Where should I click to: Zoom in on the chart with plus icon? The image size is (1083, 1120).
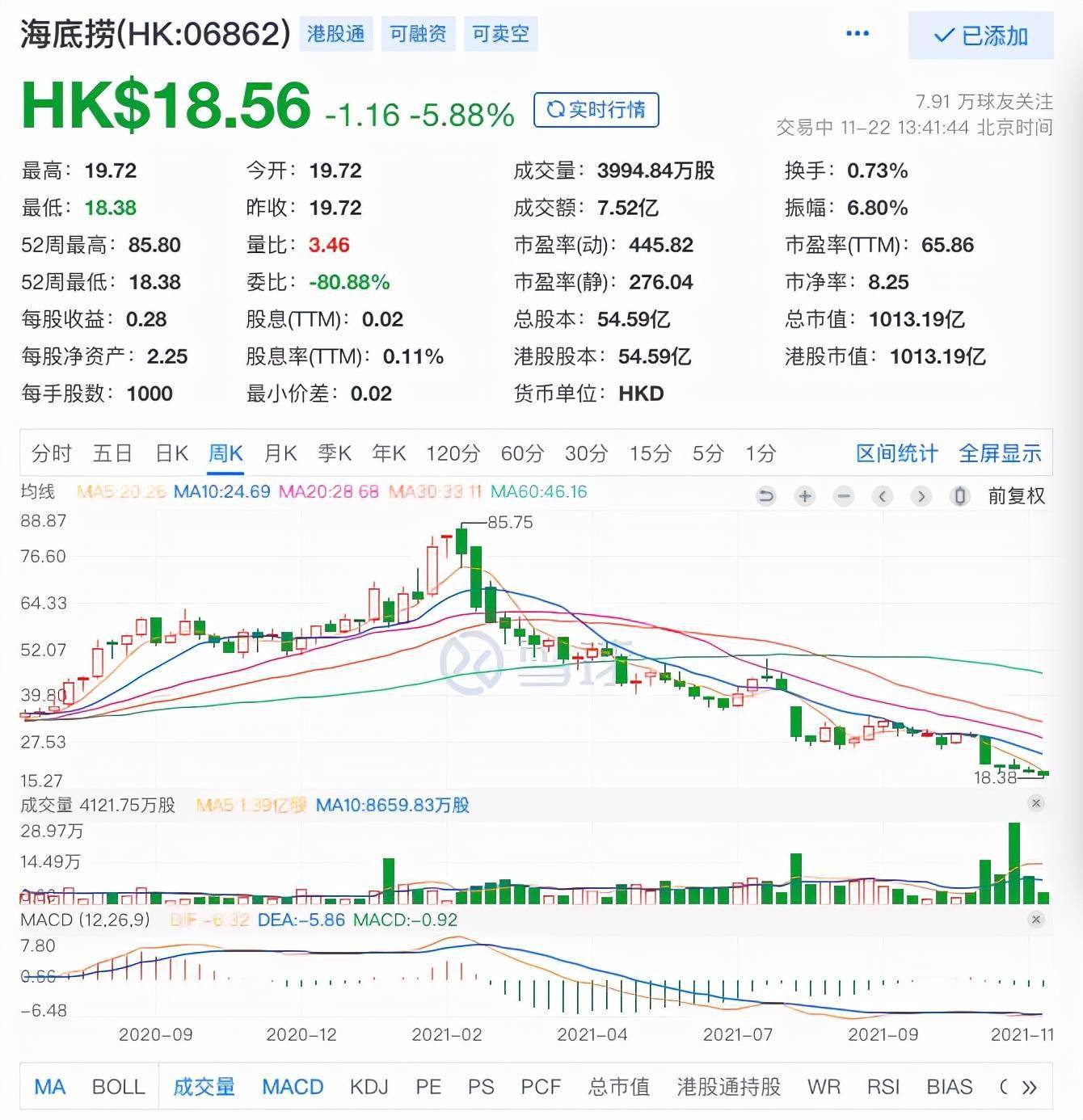coord(803,497)
